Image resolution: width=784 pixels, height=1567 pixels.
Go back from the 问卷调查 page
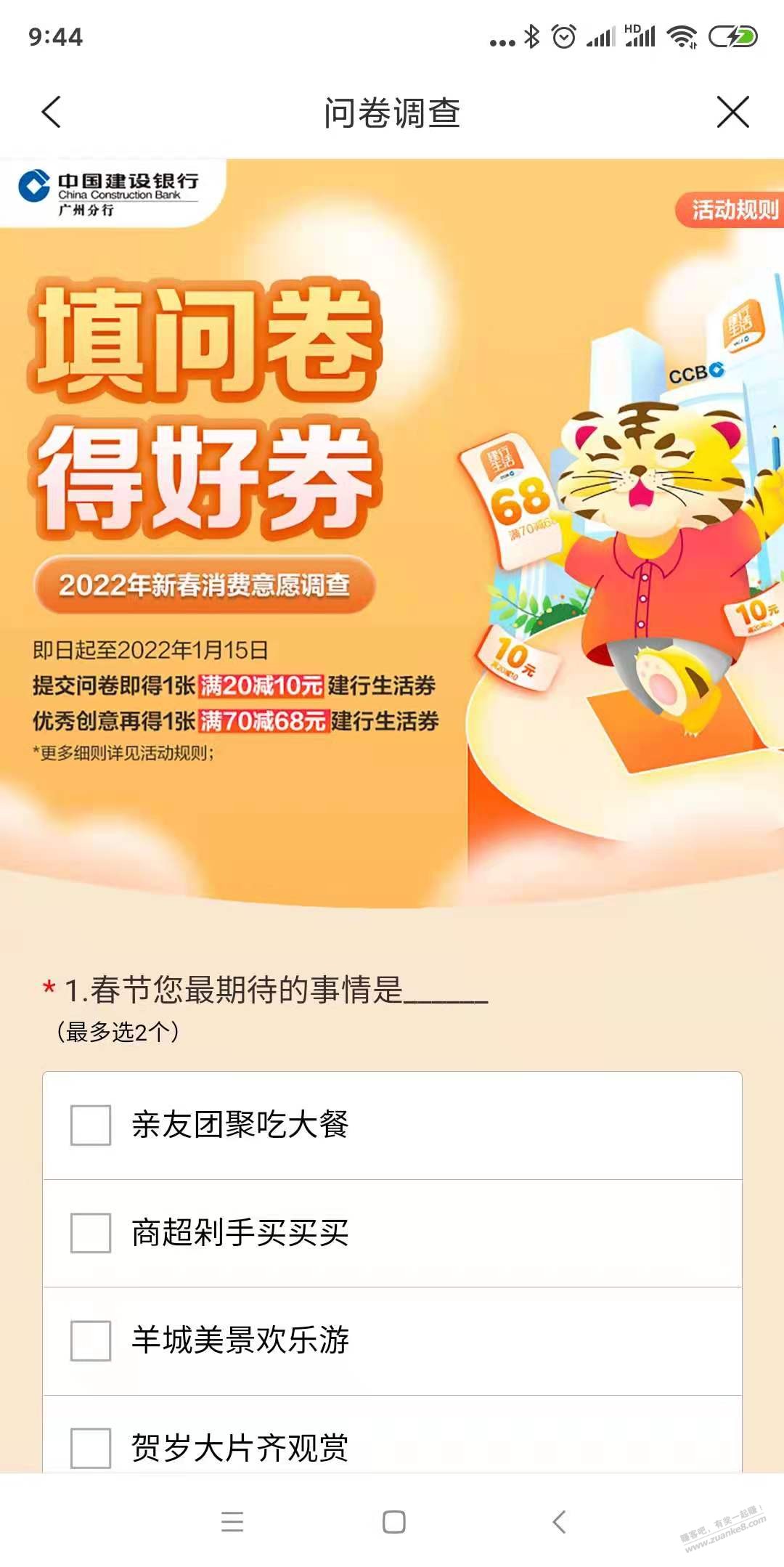(x=52, y=113)
